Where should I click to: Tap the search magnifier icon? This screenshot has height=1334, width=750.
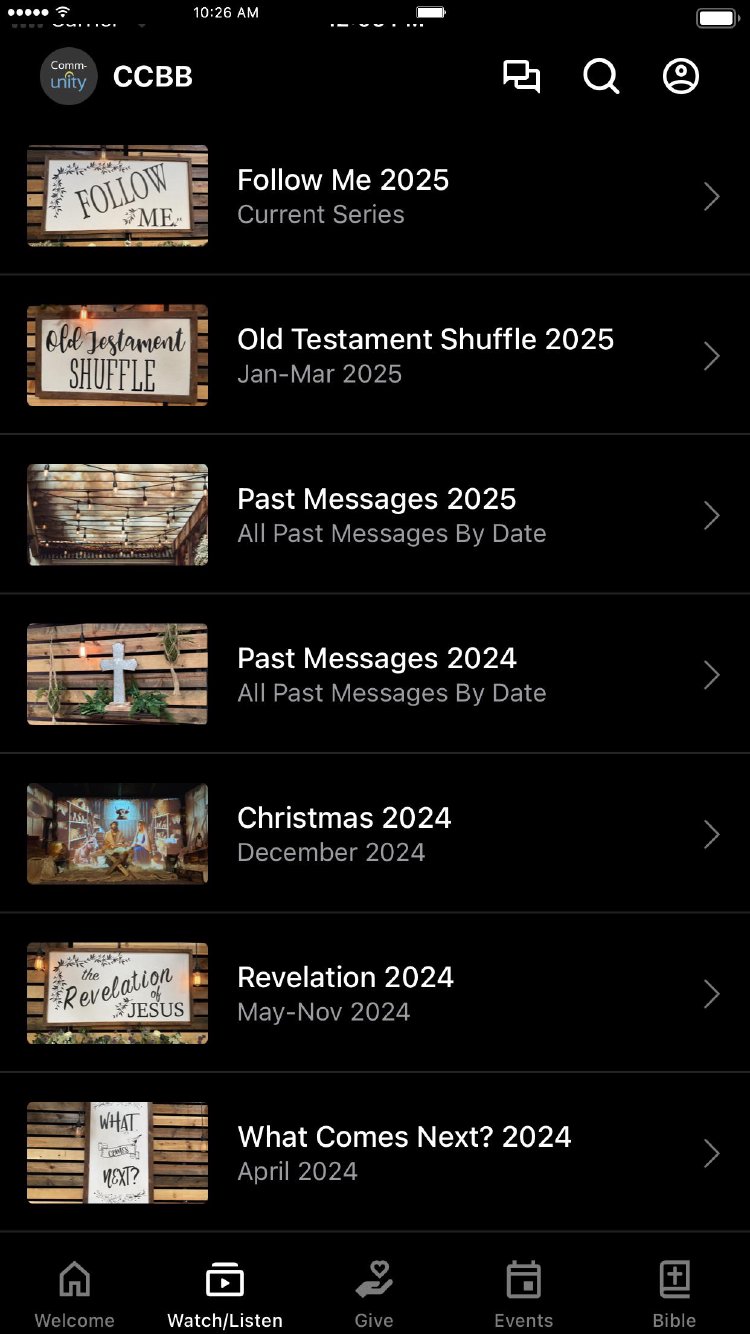(x=601, y=77)
